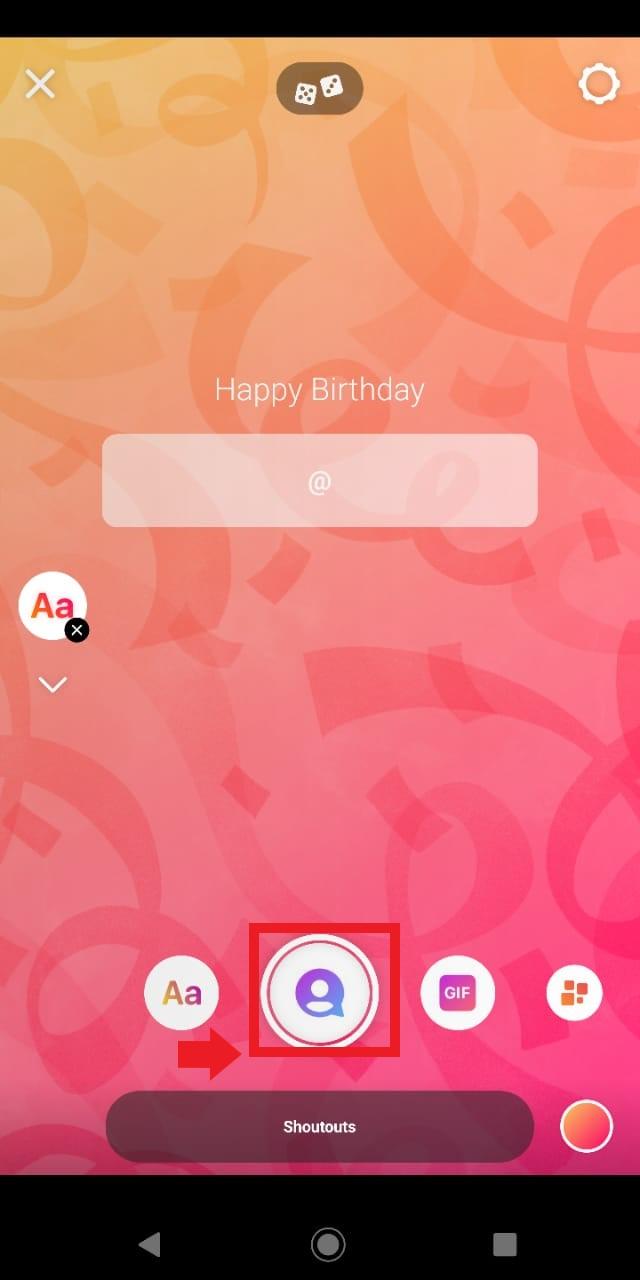Screen dimensions: 640x1280
Task: Go back using the system back button
Action: [149, 1243]
